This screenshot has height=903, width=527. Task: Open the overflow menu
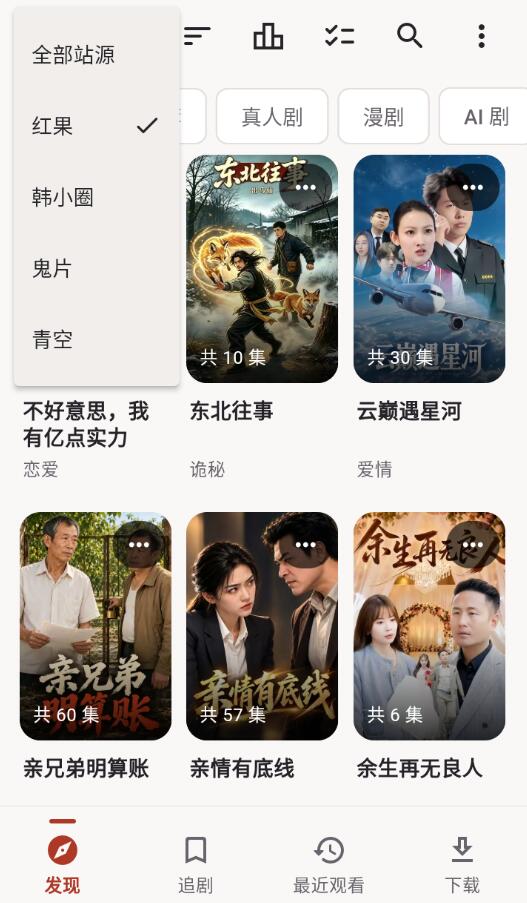pos(481,36)
